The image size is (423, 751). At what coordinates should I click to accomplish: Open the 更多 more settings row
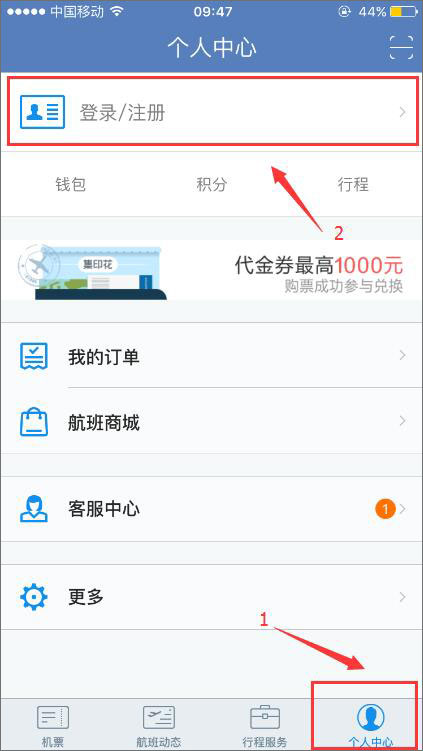(x=211, y=597)
